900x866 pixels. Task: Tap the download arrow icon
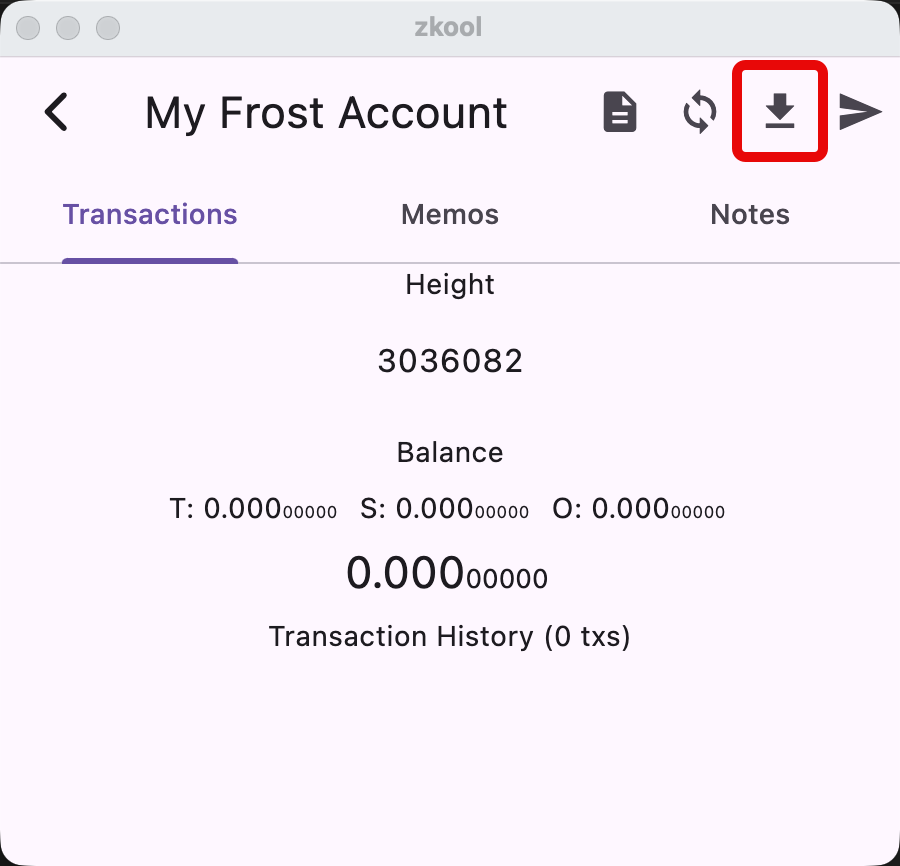click(780, 112)
